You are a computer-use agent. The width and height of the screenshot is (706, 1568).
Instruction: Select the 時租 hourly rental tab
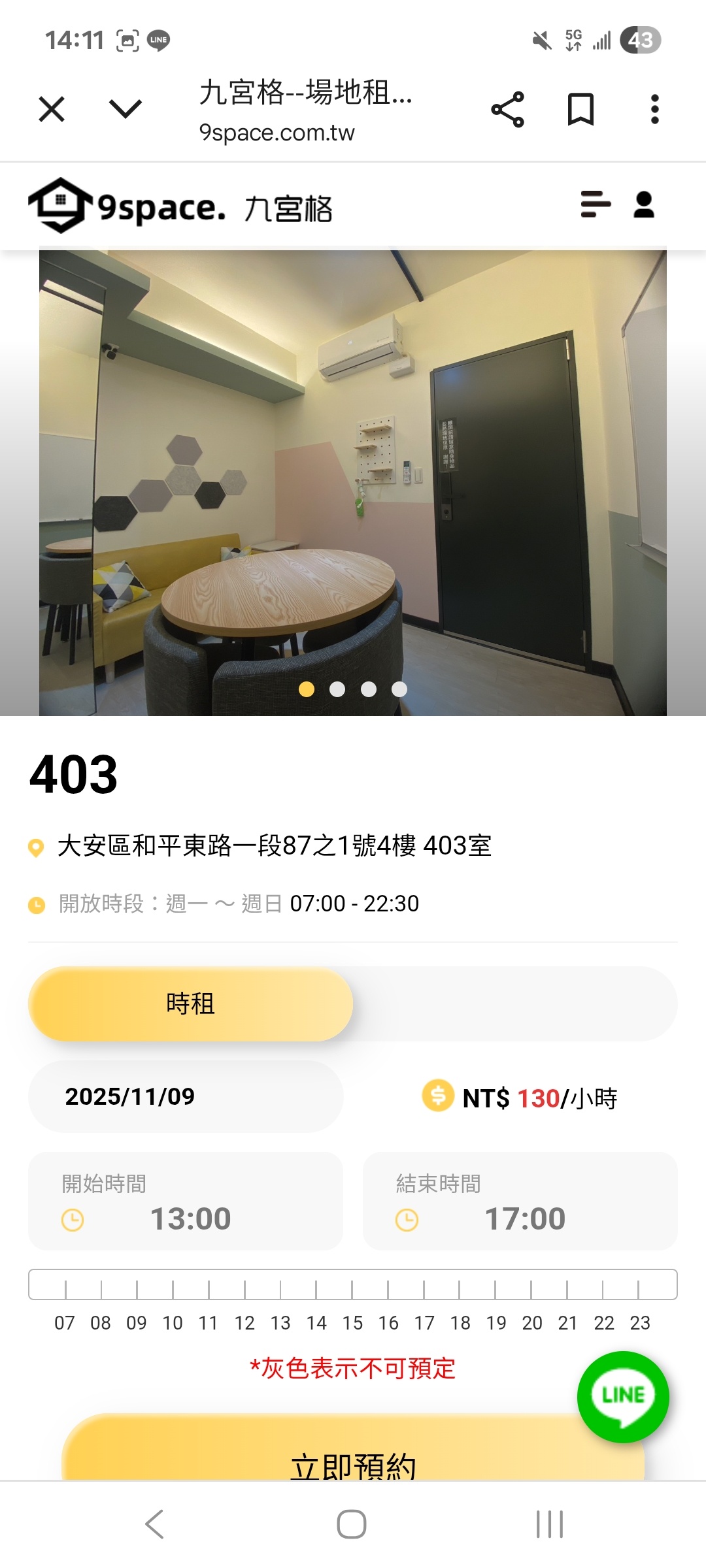[190, 1004]
